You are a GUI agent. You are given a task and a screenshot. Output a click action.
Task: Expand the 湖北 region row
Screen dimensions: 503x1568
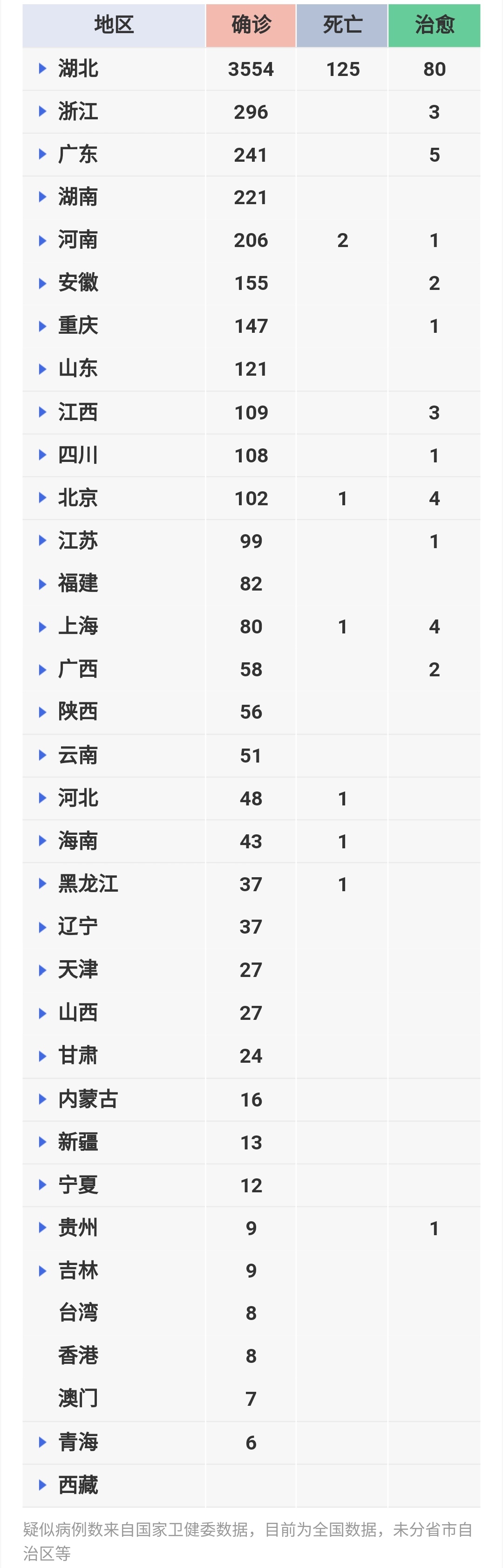click(x=42, y=69)
